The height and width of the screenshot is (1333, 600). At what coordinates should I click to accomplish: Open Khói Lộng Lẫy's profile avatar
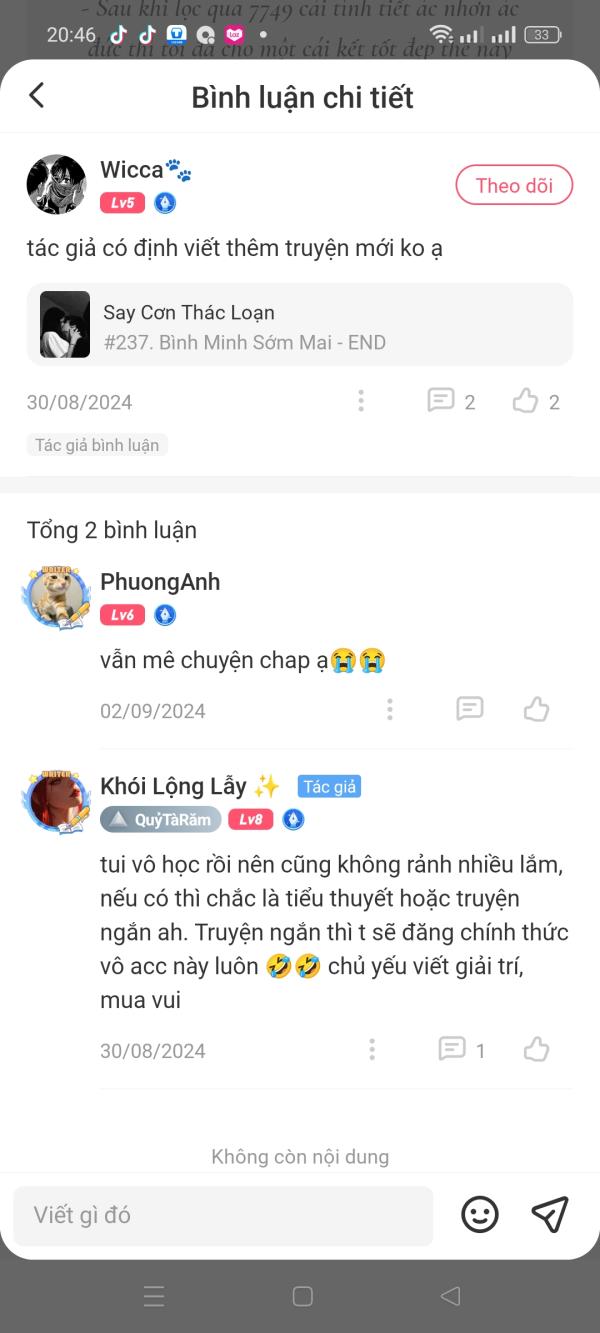pyautogui.click(x=57, y=802)
